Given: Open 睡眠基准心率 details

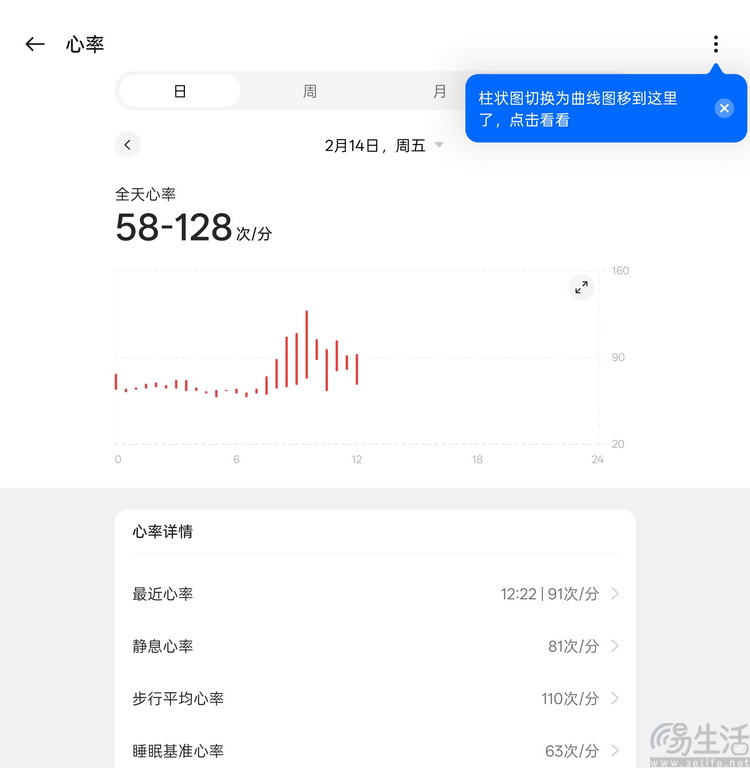Looking at the screenshot, I should pyautogui.click(x=375, y=750).
